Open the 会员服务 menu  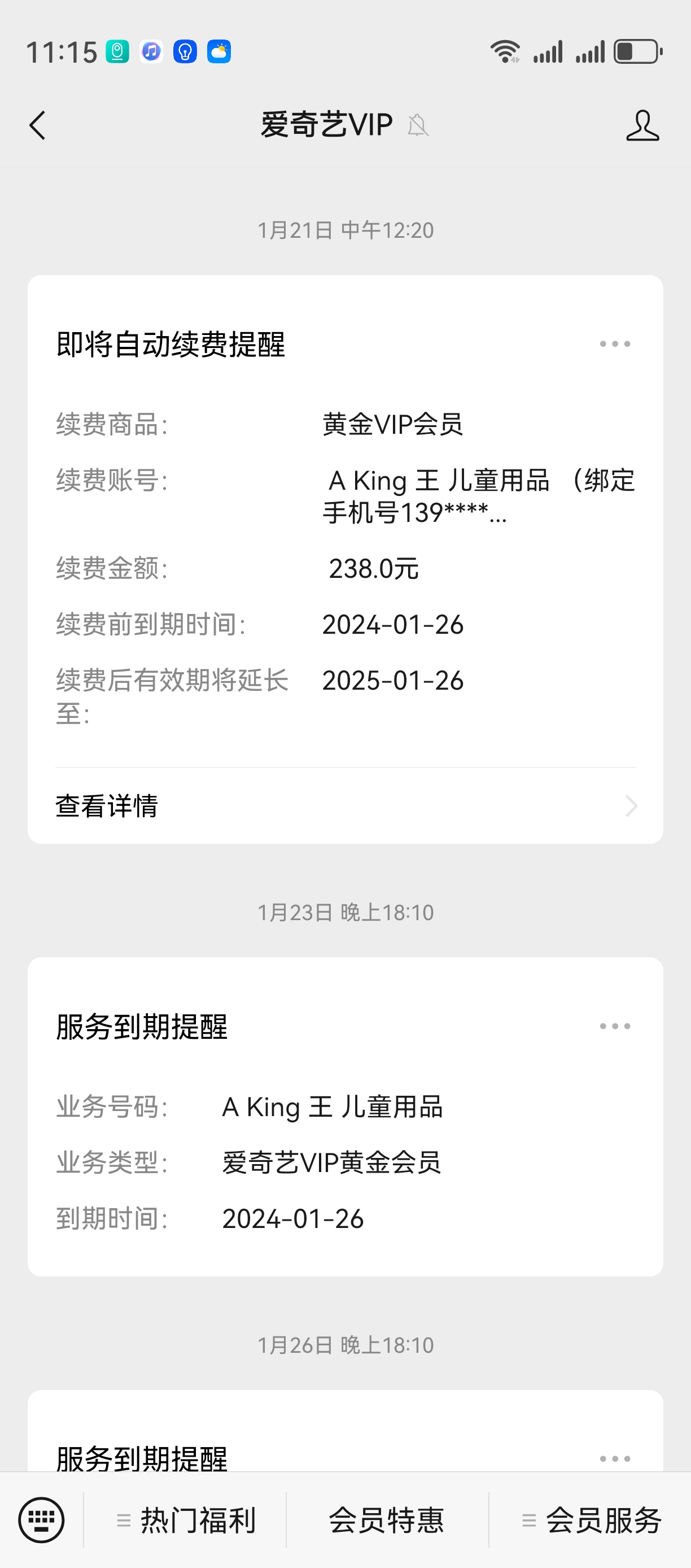pyautogui.click(x=591, y=1520)
